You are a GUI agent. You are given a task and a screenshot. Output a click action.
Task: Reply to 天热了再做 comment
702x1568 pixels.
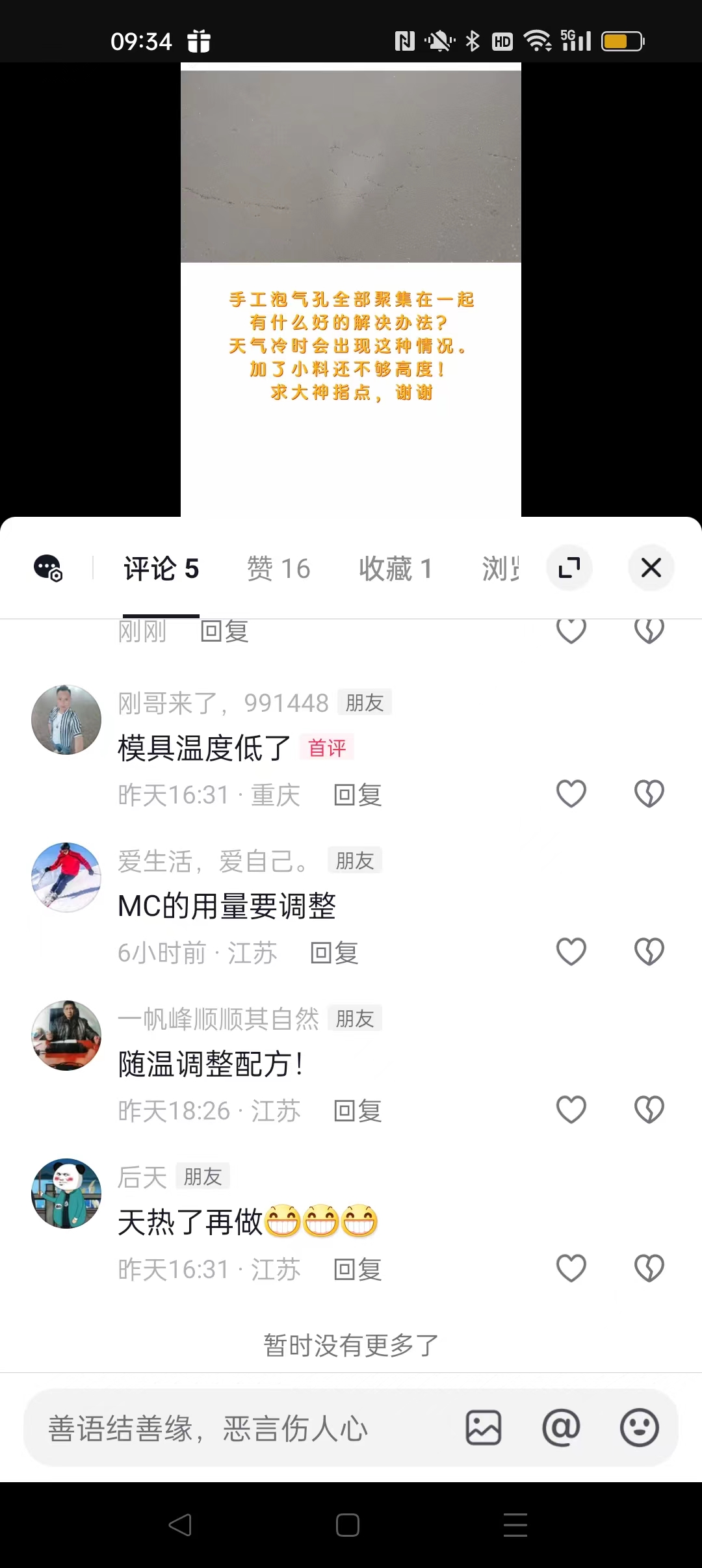(x=357, y=1269)
